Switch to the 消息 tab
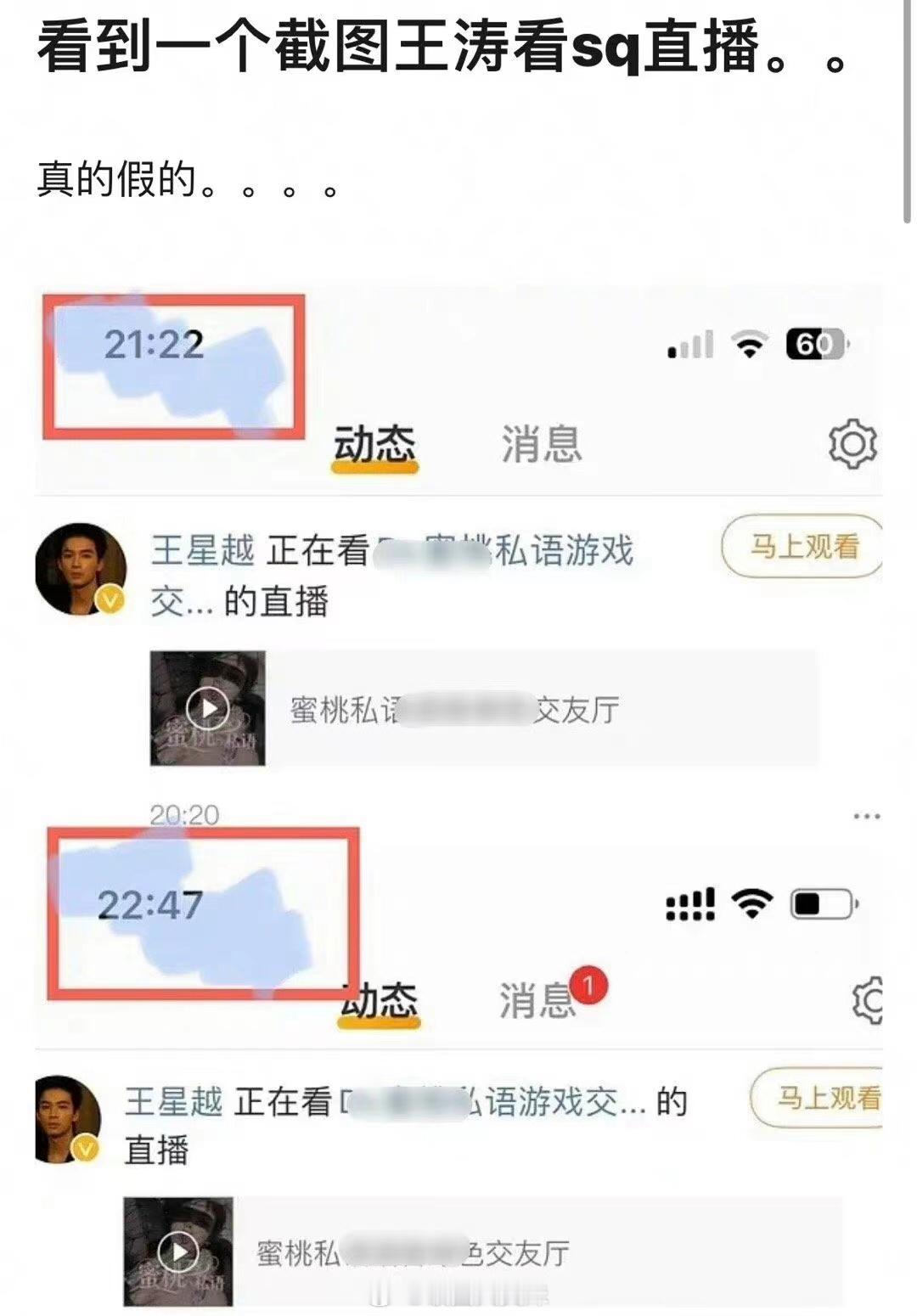Viewport: 917px width, 1316px height. click(x=543, y=443)
